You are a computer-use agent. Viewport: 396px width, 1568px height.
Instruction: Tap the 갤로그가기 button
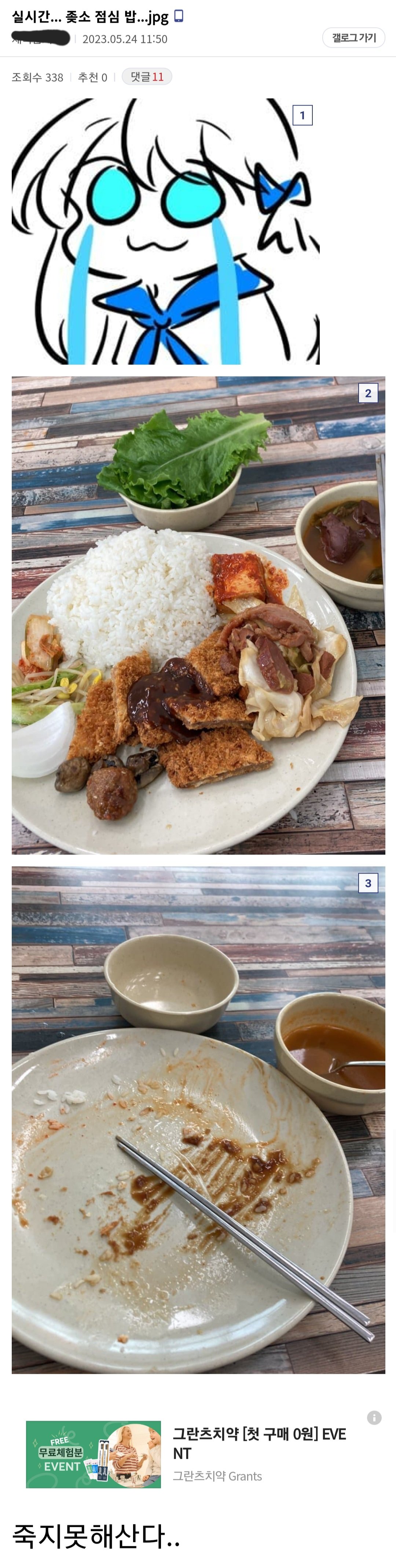(353, 38)
